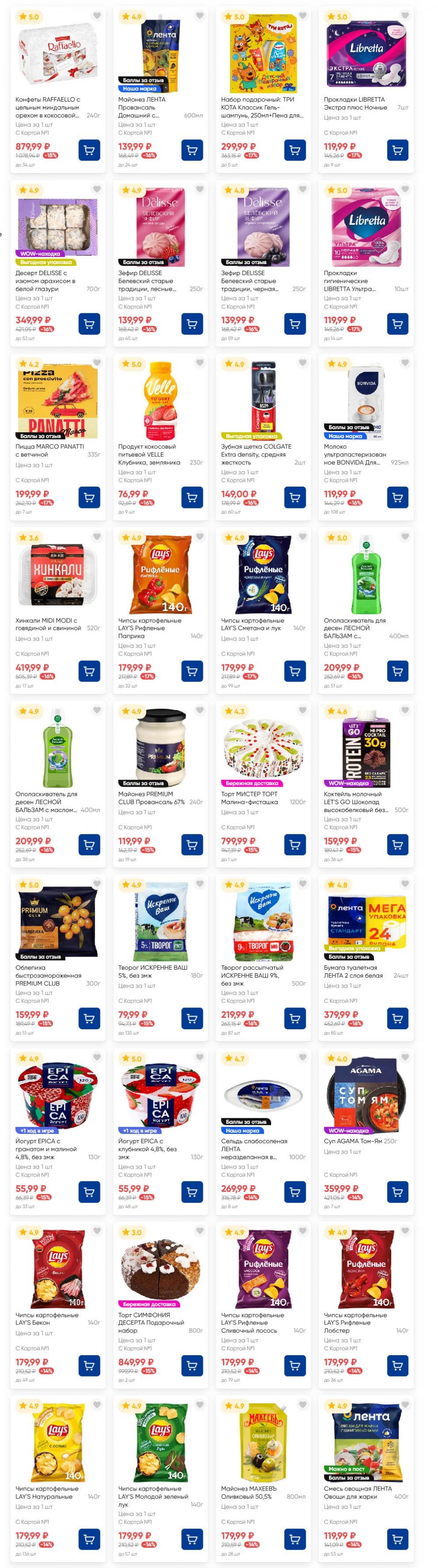This screenshot has height=1568, width=438.
Task: Add Хинкали MIDI MODI to cart
Action: coord(89,671)
